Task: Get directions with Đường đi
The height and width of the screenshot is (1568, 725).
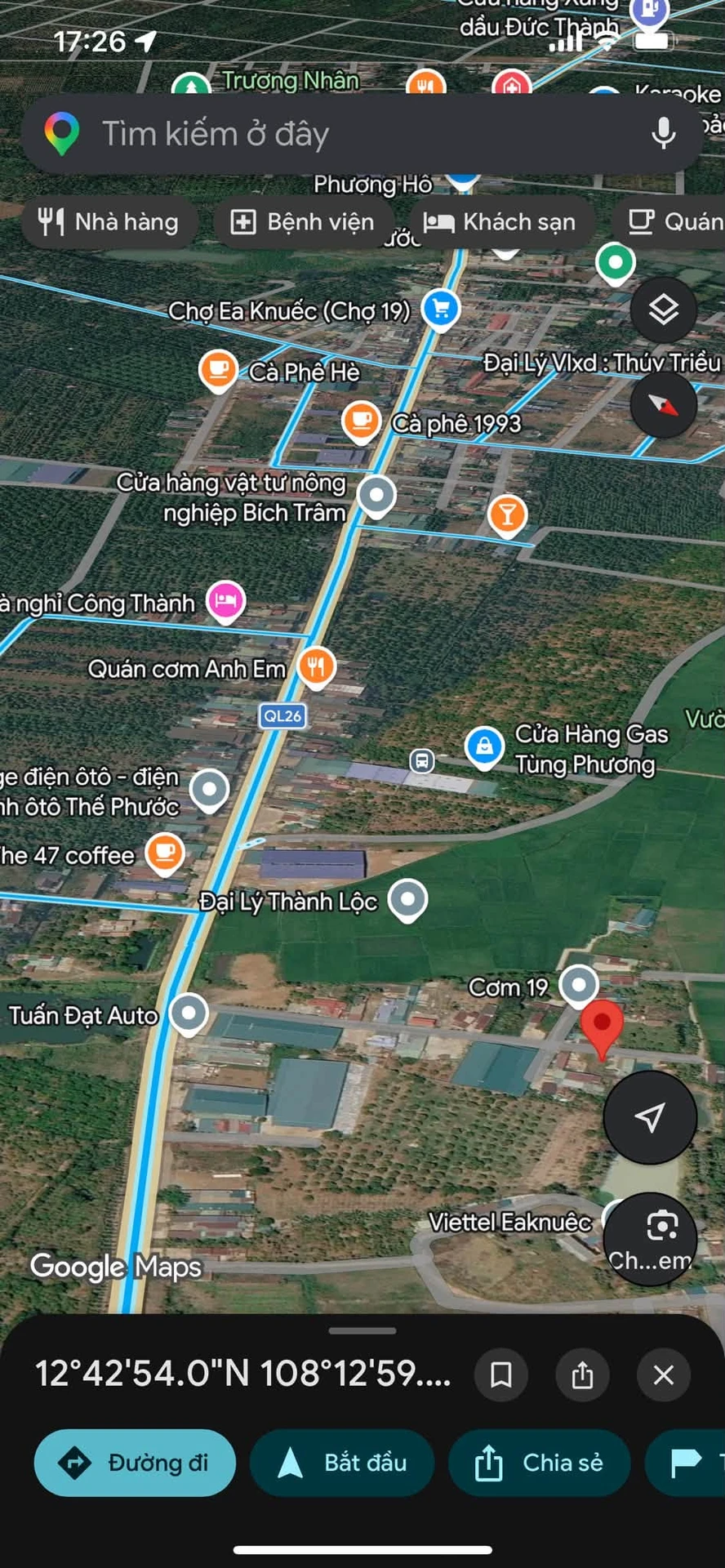Action: [x=135, y=1463]
